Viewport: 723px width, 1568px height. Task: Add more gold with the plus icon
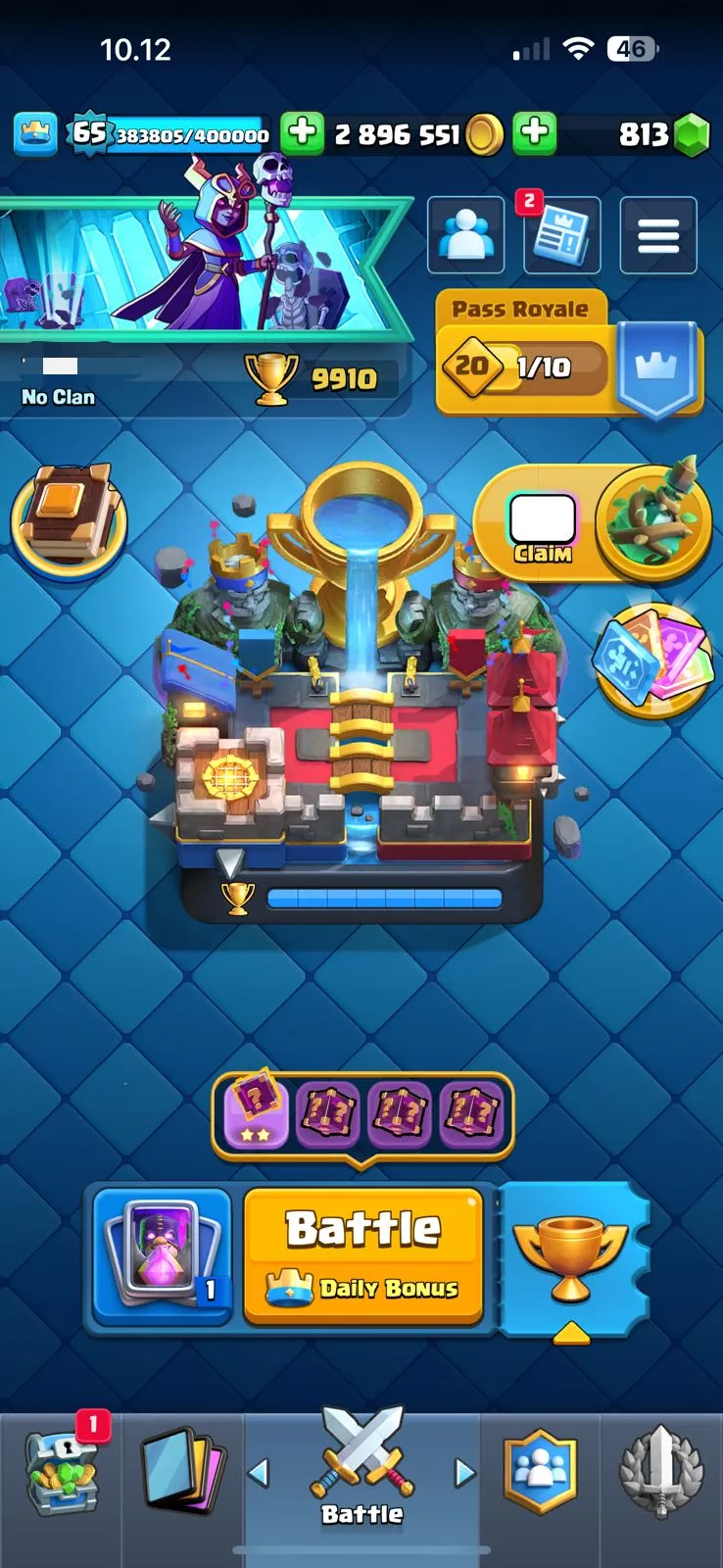pos(303,133)
